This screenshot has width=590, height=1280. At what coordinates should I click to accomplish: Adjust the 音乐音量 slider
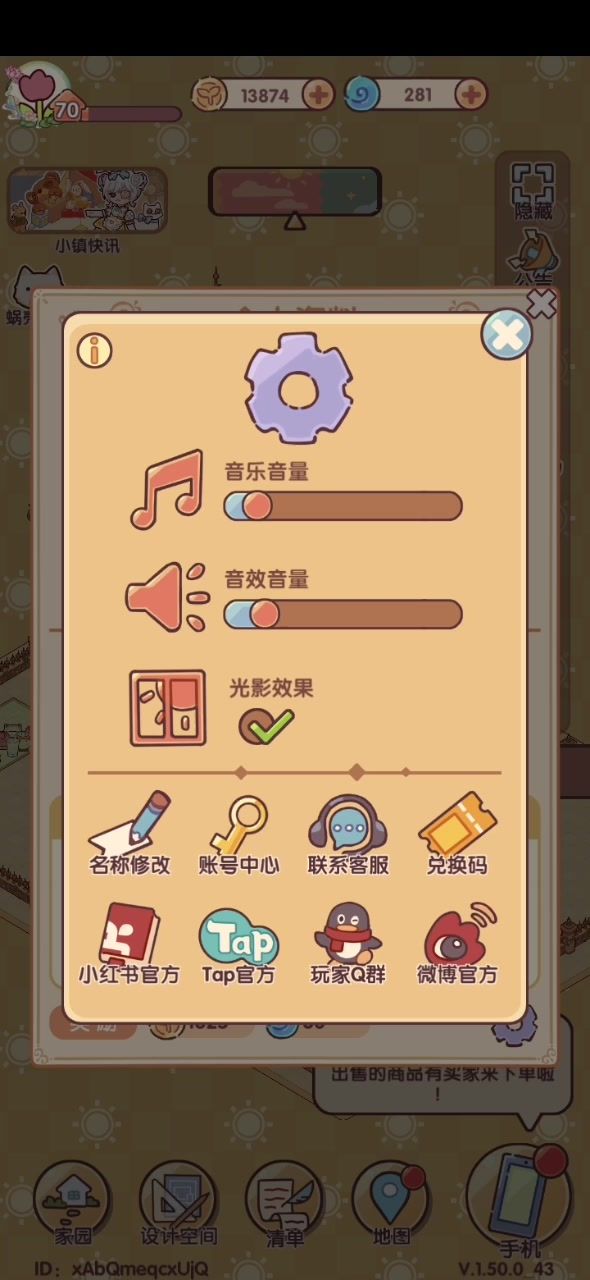click(x=343, y=506)
